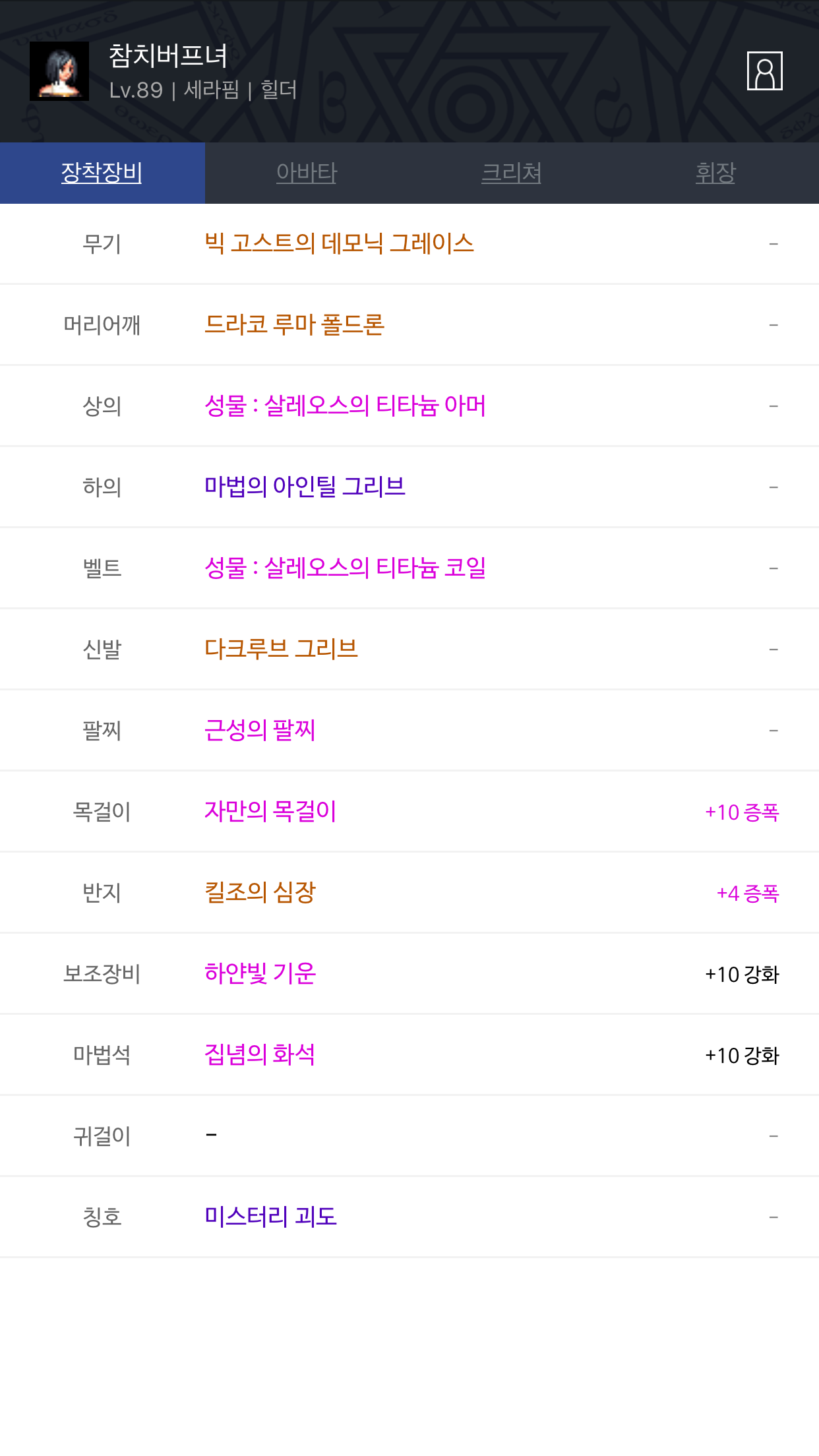Open weapon item 빅 고스트의 데모닉 그레이스
The height and width of the screenshot is (1456, 819).
pos(339,243)
